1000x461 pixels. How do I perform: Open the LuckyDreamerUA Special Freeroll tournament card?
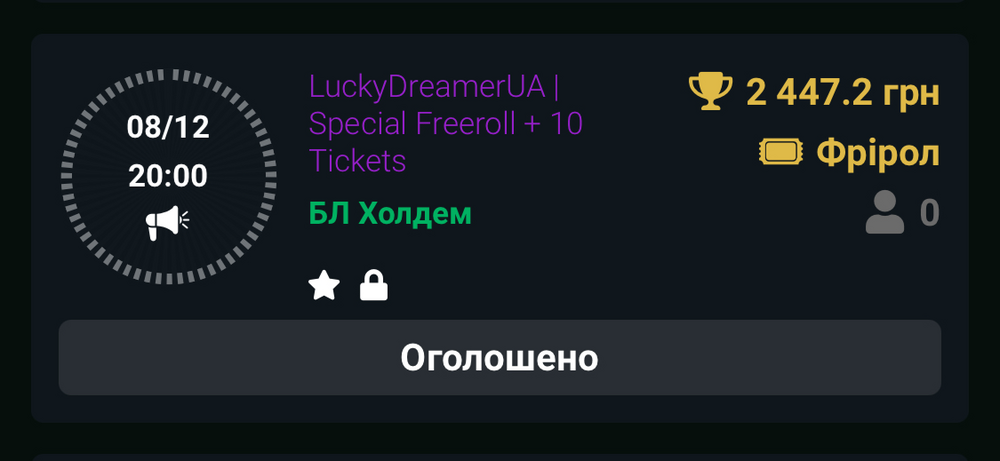(445, 124)
